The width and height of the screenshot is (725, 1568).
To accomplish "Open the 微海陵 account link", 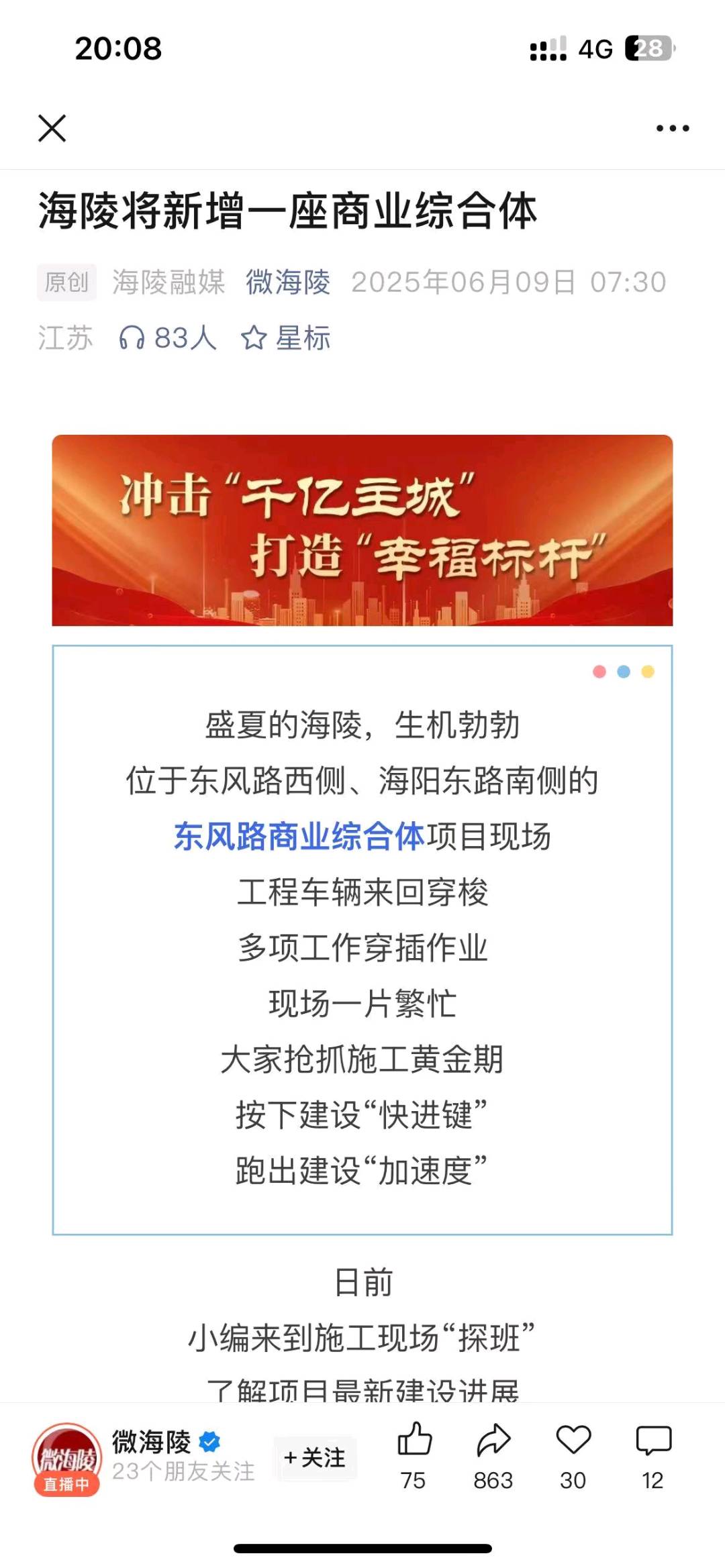I will (288, 282).
